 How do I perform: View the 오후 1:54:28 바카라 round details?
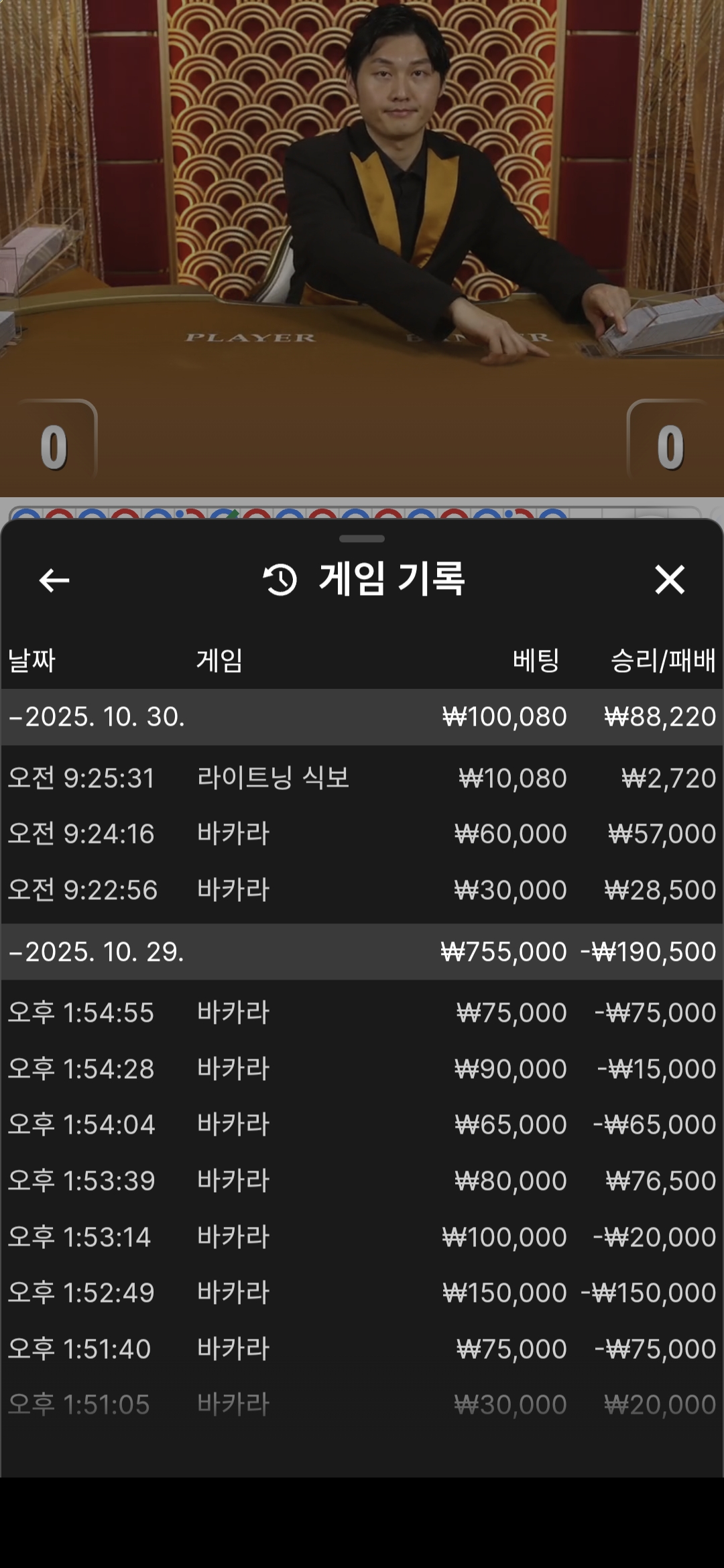tap(362, 1069)
